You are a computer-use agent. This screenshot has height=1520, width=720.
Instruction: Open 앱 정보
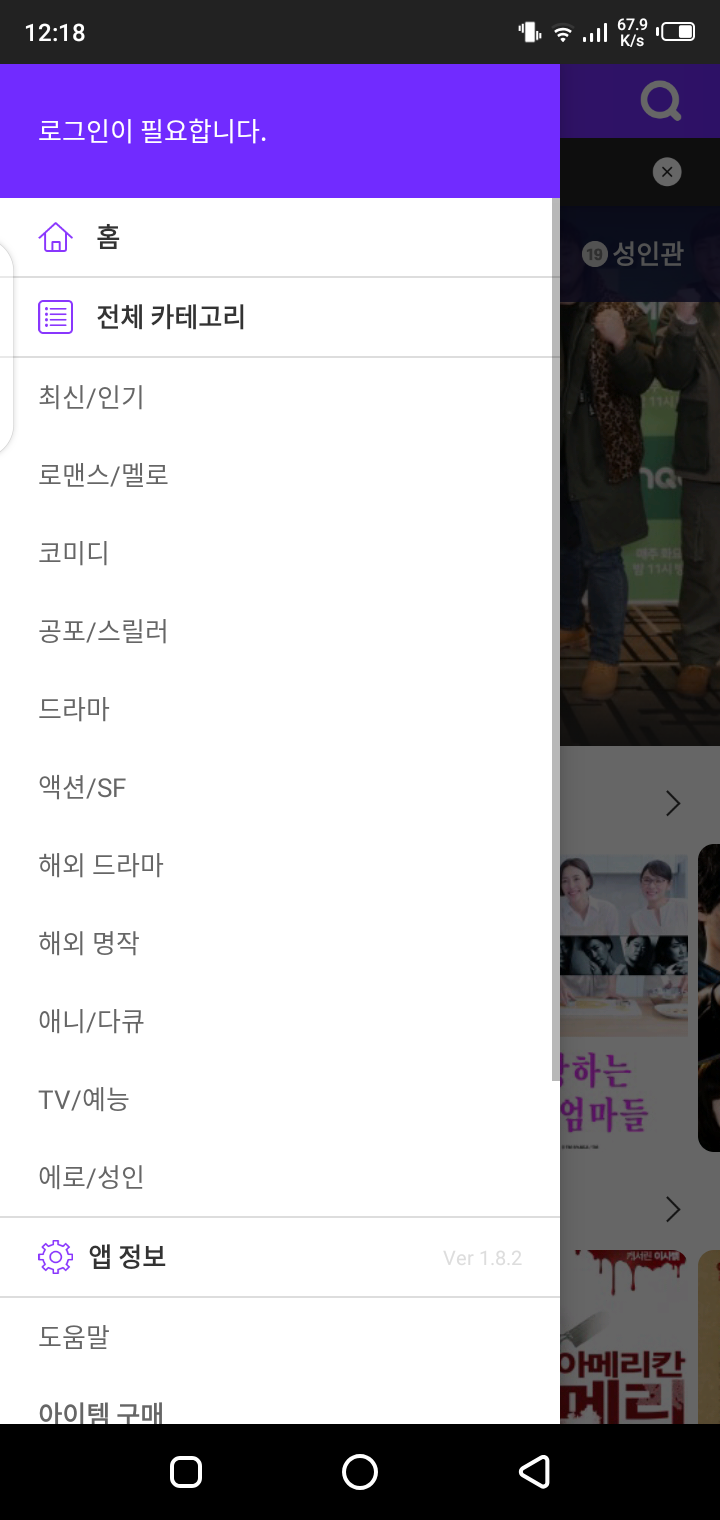(128, 1257)
